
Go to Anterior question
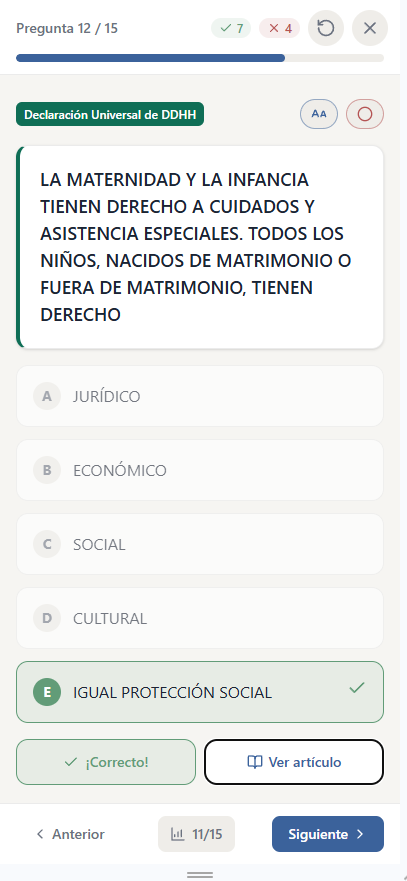pyautogui.click(x=70, y=834)
